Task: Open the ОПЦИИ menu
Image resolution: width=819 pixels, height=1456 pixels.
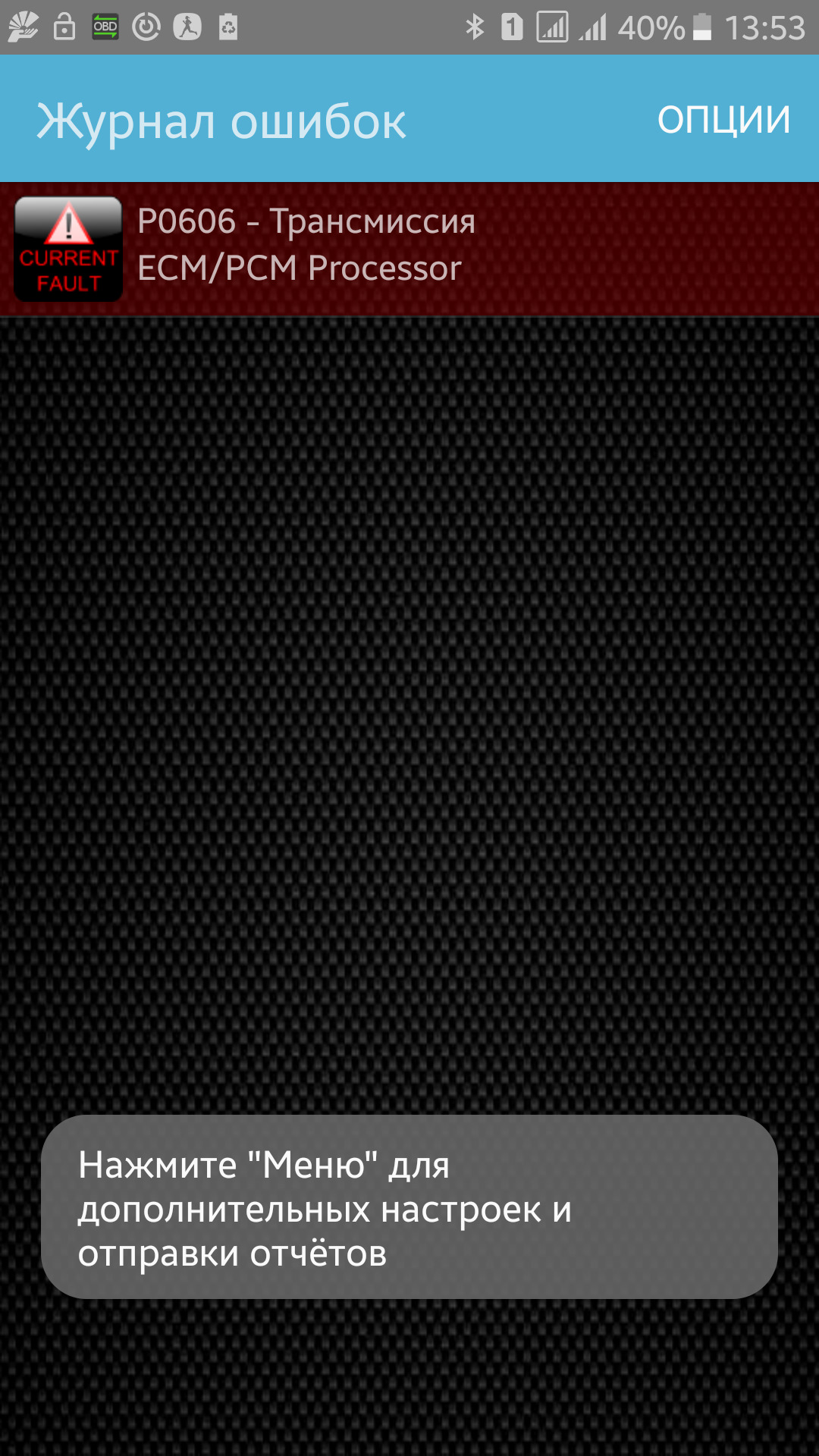Action: (x=723, y=119)
